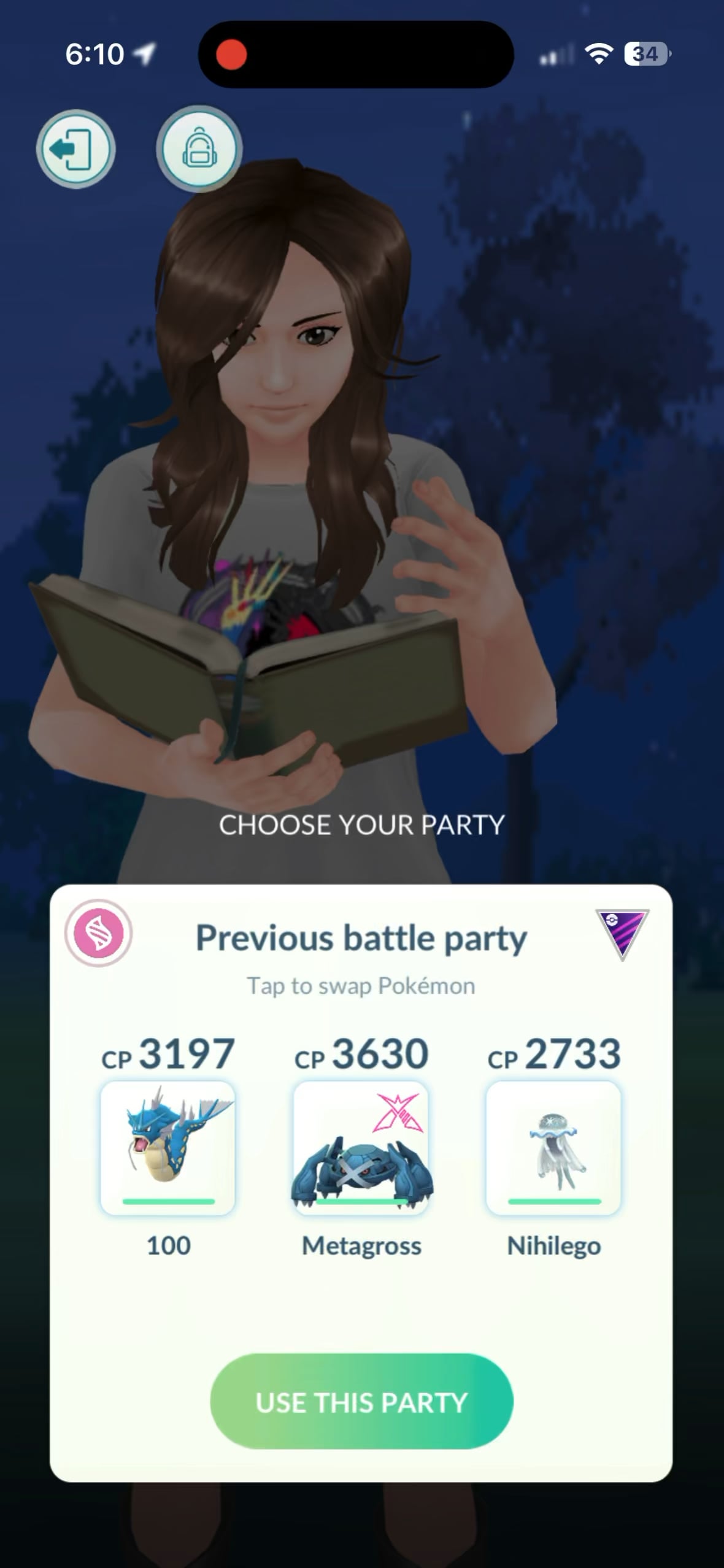Confirm with Use This Party

(361, 1402)
